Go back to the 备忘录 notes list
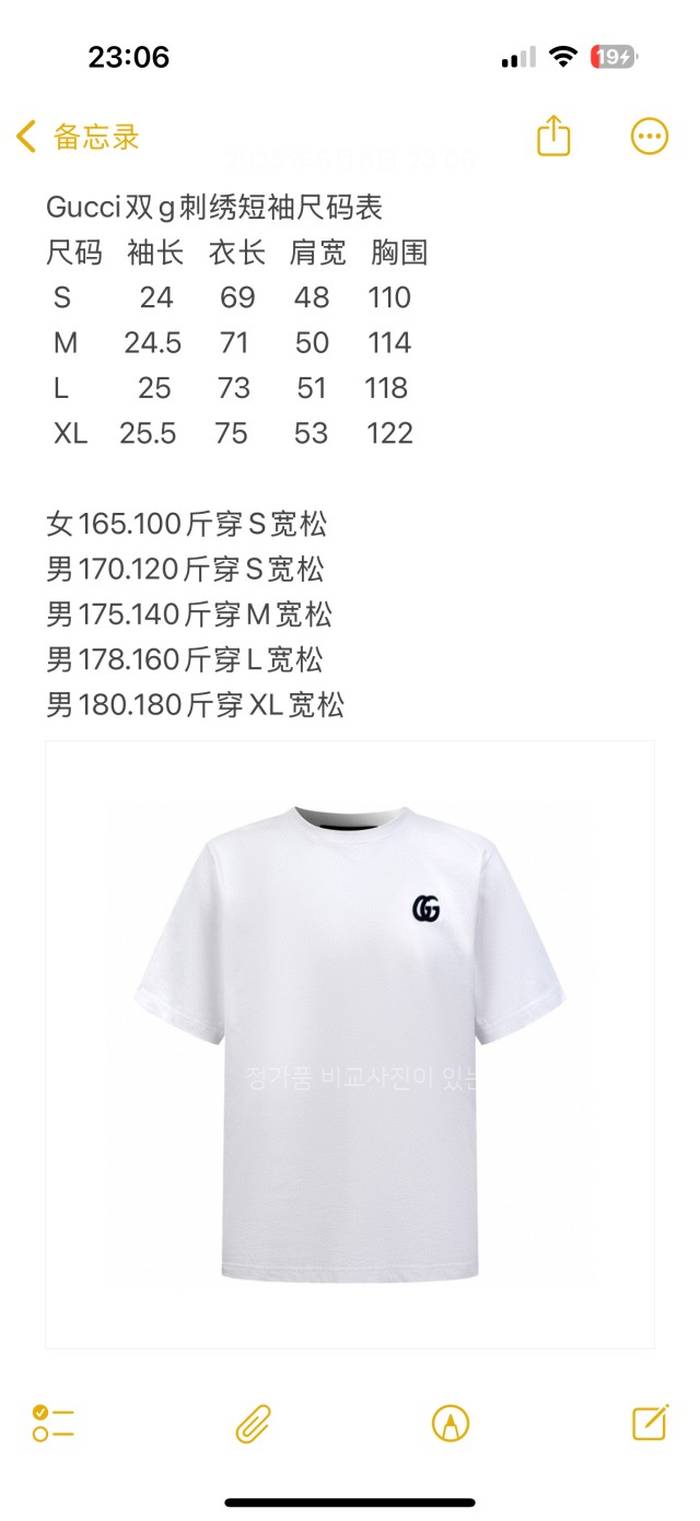 (78, 137)
